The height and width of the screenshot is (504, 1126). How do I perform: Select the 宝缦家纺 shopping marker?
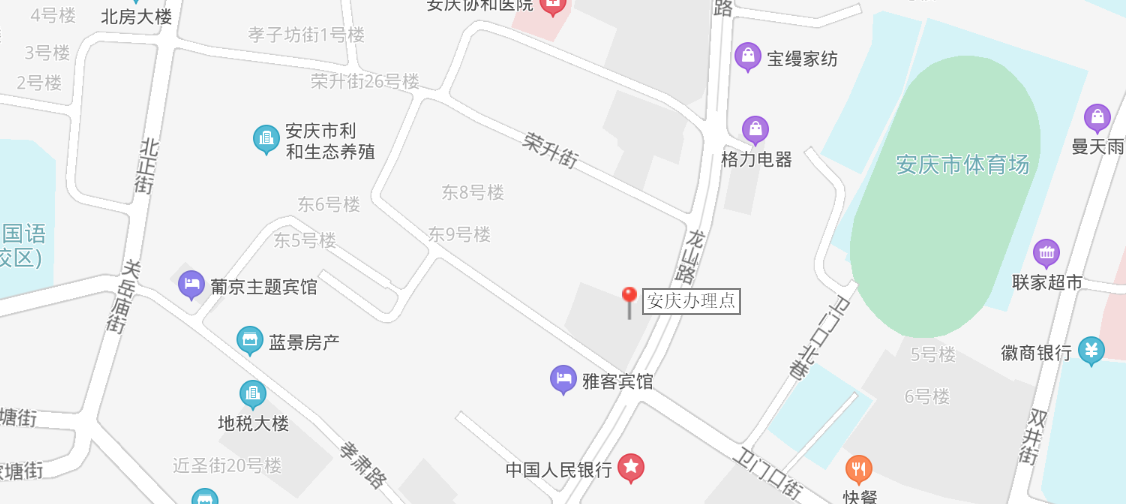pyautogui.click(x=748, y=57)
